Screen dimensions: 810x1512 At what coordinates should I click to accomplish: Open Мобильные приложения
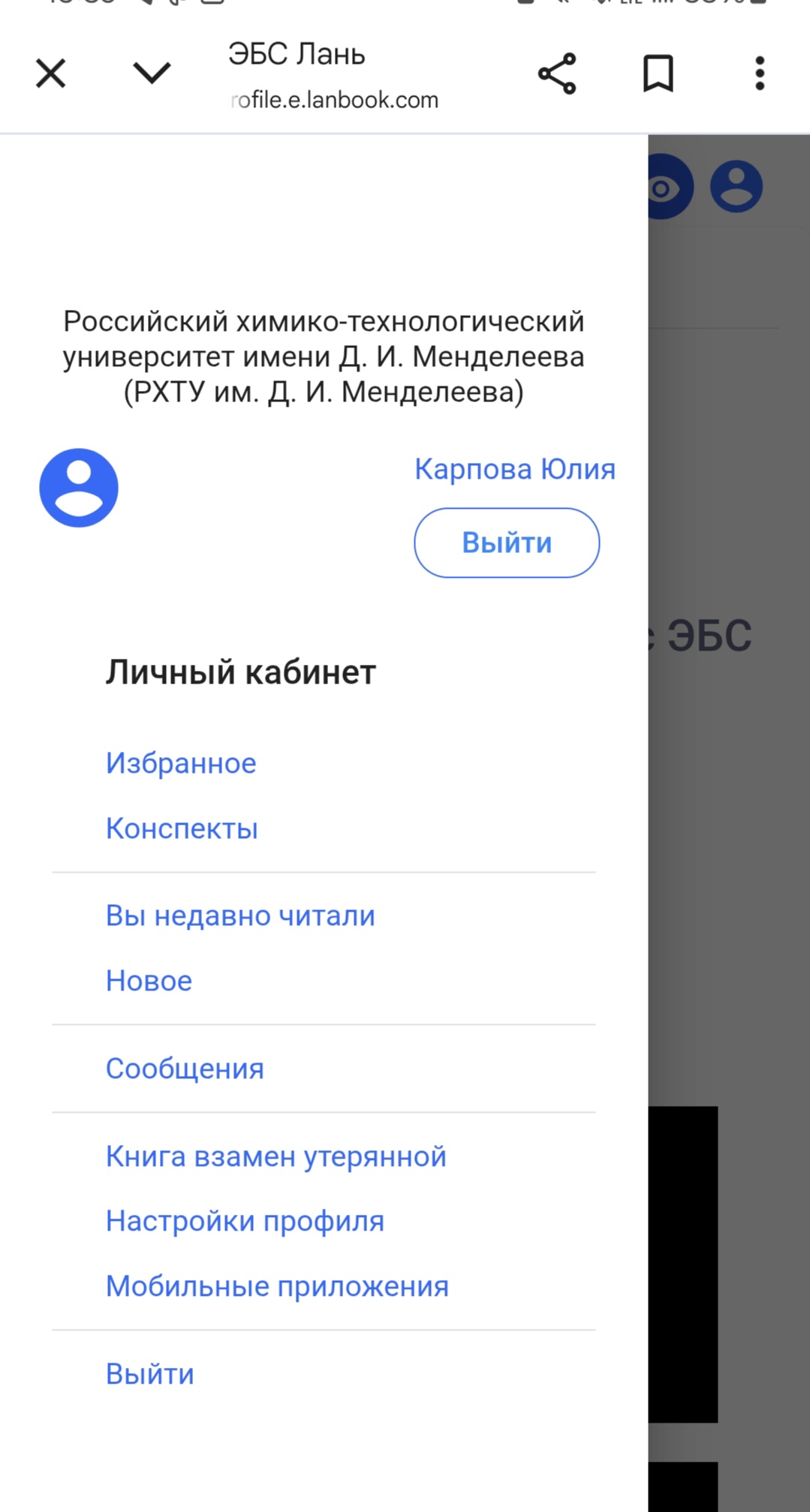[x=277, y=1286]
